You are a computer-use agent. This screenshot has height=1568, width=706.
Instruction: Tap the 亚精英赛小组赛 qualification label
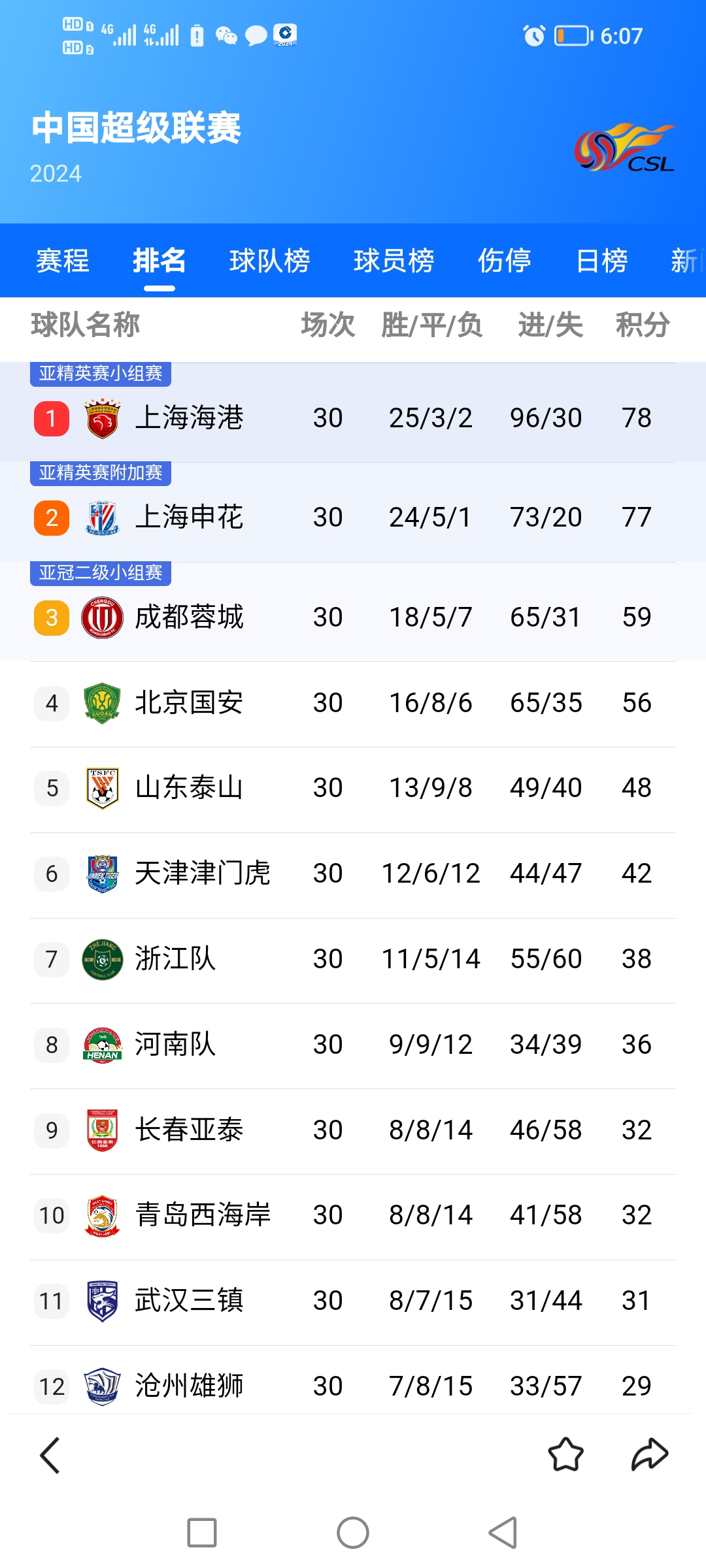pyautogui.click(x=101, y=374)
